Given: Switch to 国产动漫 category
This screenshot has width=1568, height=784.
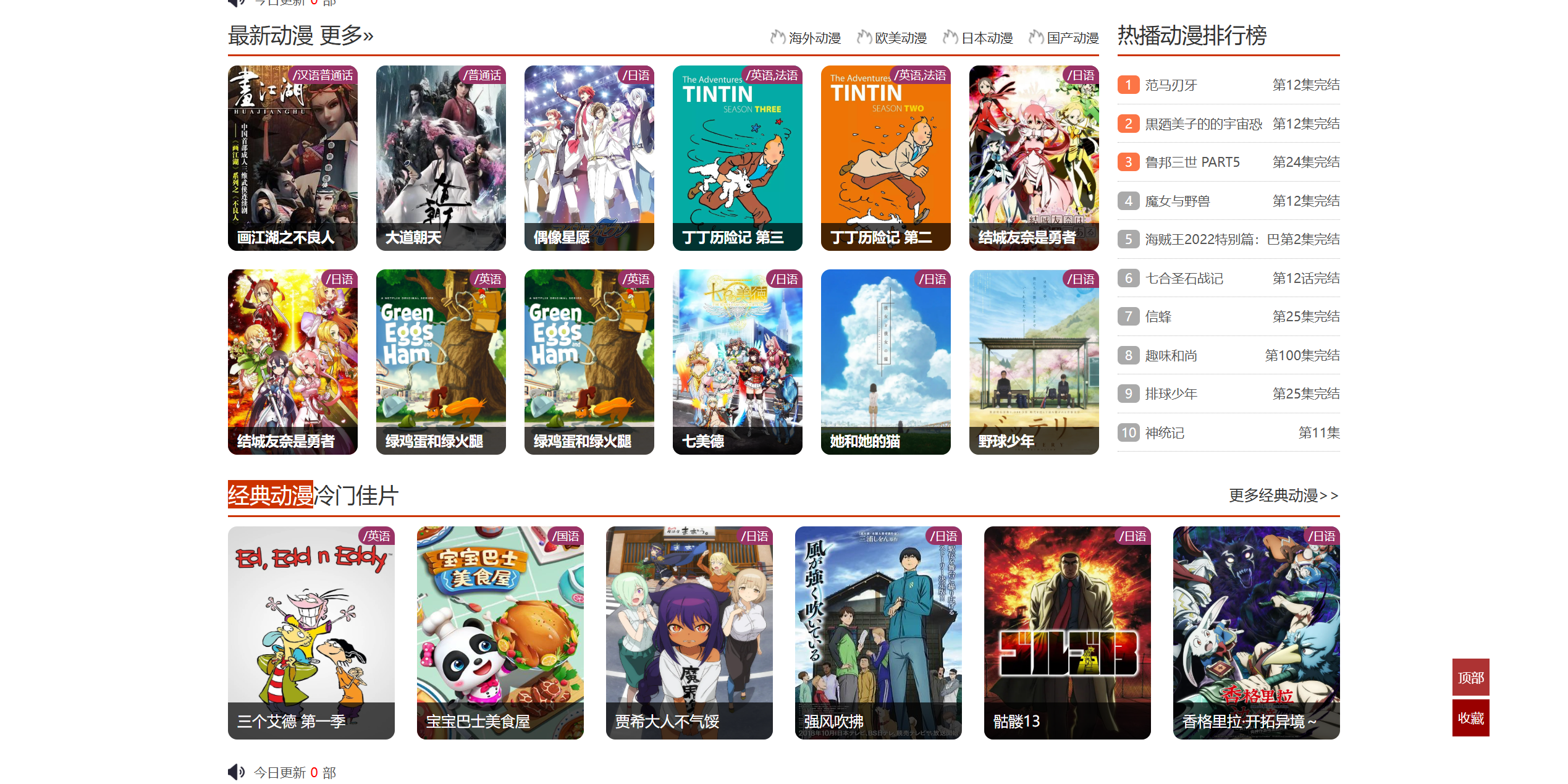Looking at the screenshot, I should click(1072, 38).
